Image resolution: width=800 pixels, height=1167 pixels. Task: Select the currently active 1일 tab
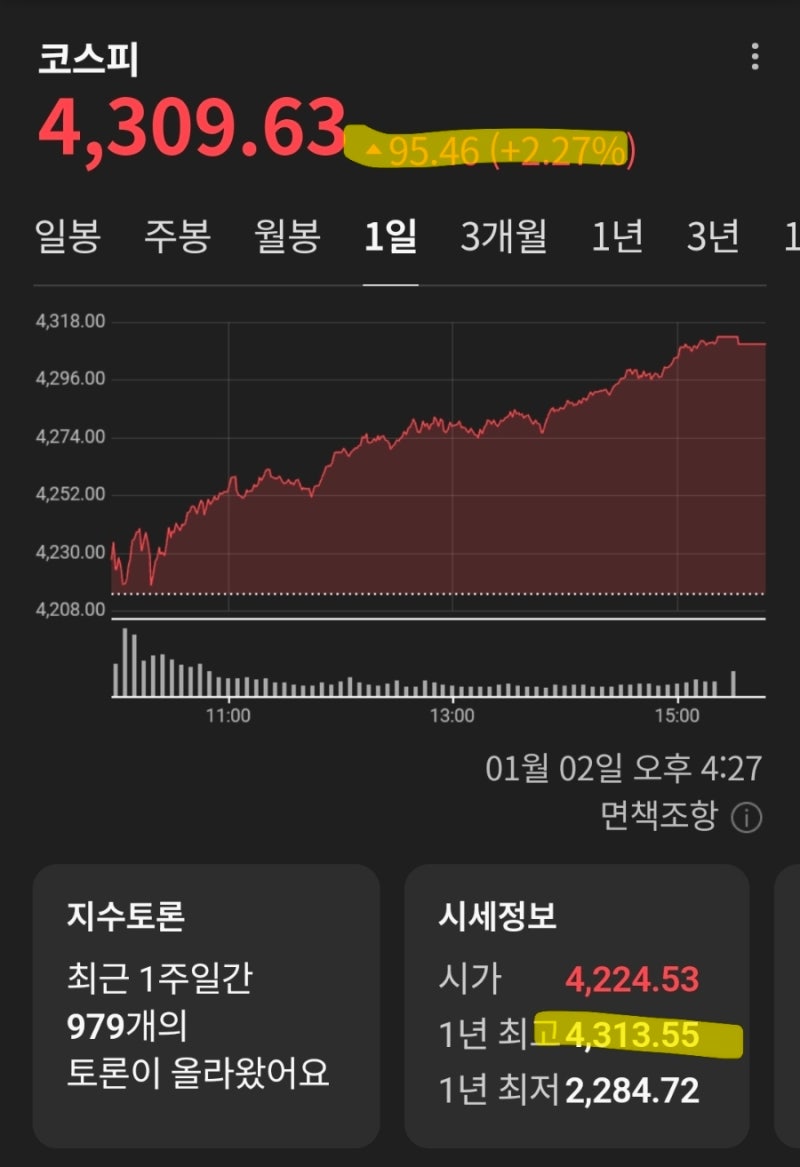click(x=392, y=237)
